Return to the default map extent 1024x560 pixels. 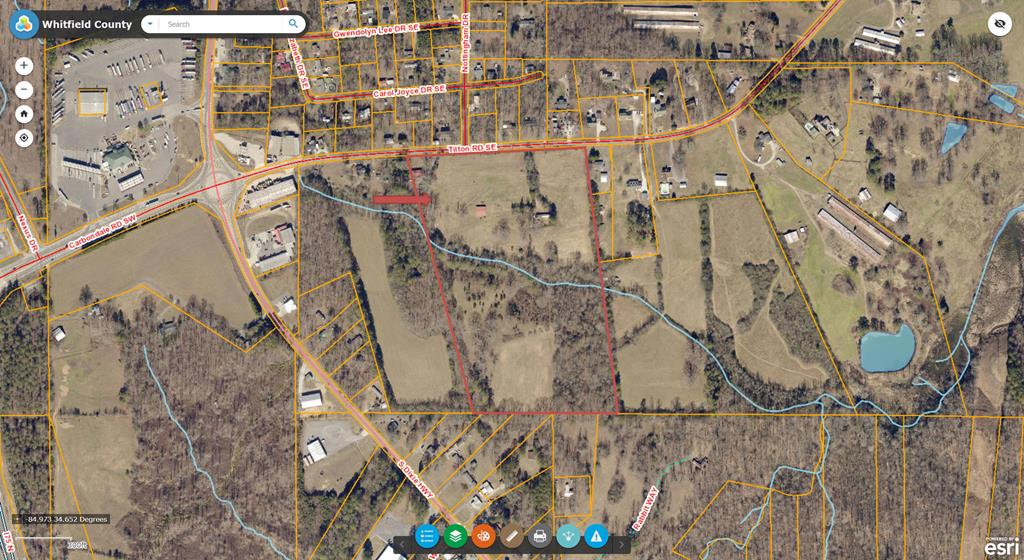coord(24,114)
